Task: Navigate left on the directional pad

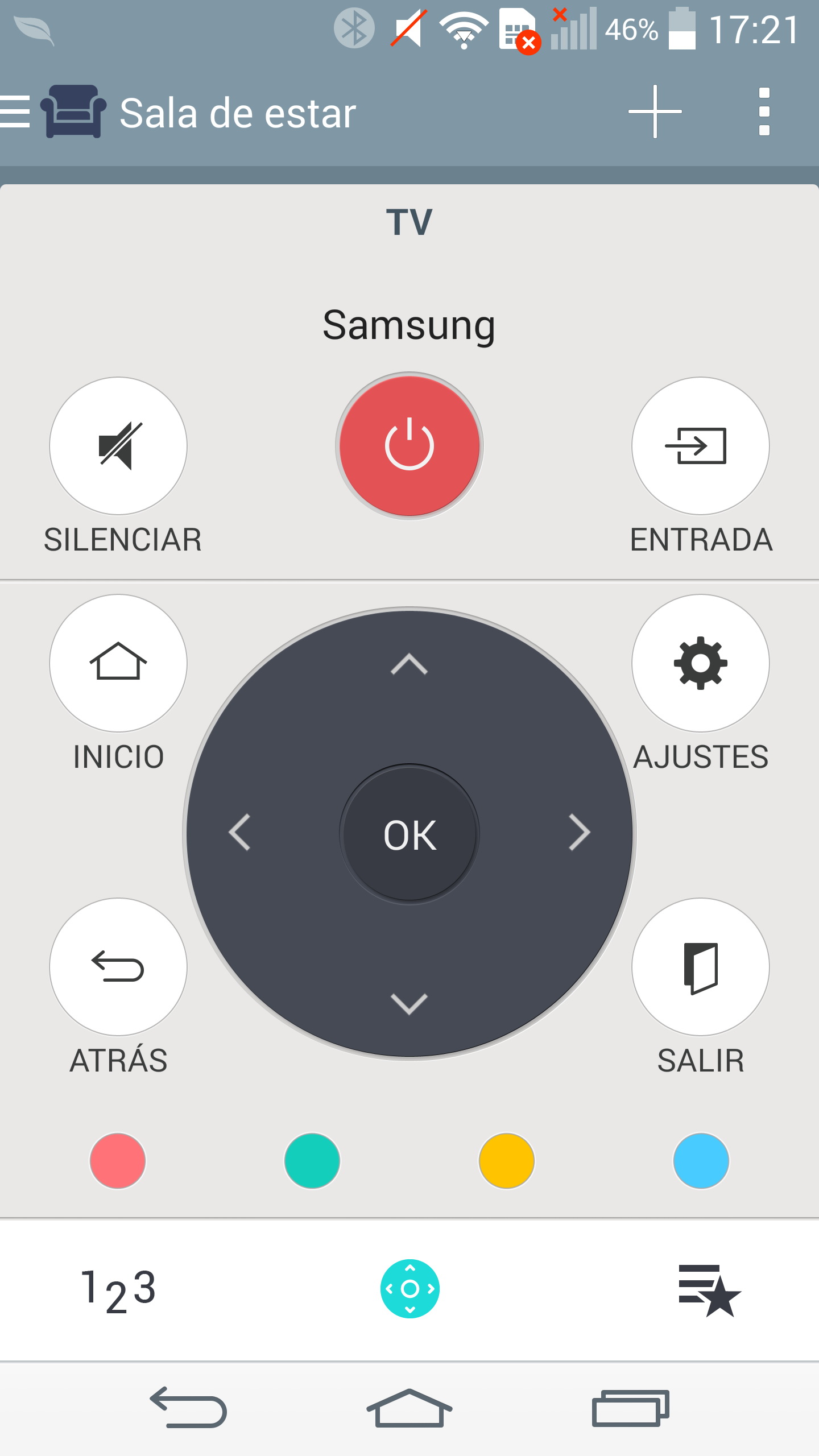Action: tap(239, 833)
